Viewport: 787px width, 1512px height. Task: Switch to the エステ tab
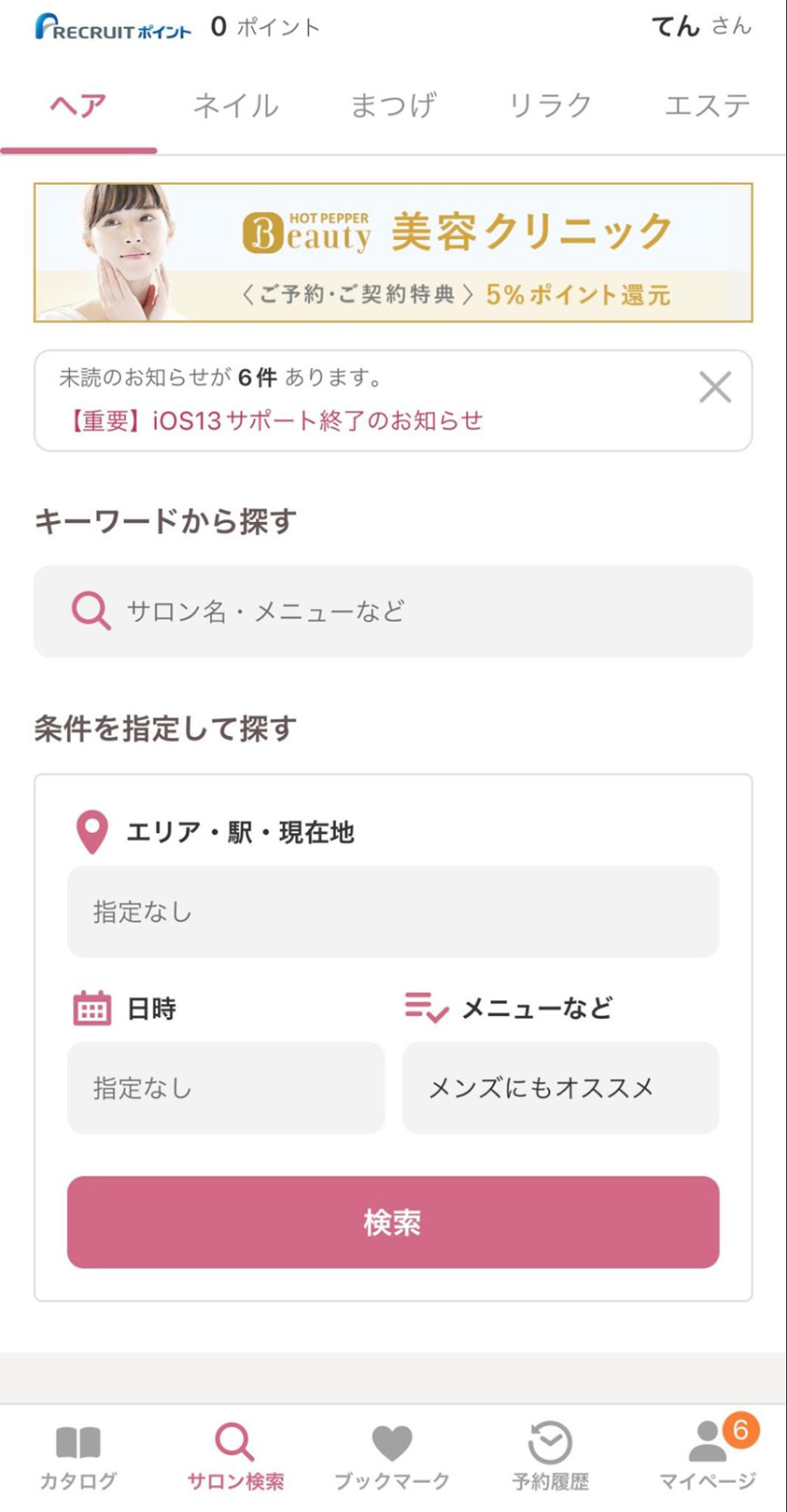coord(708,106)
